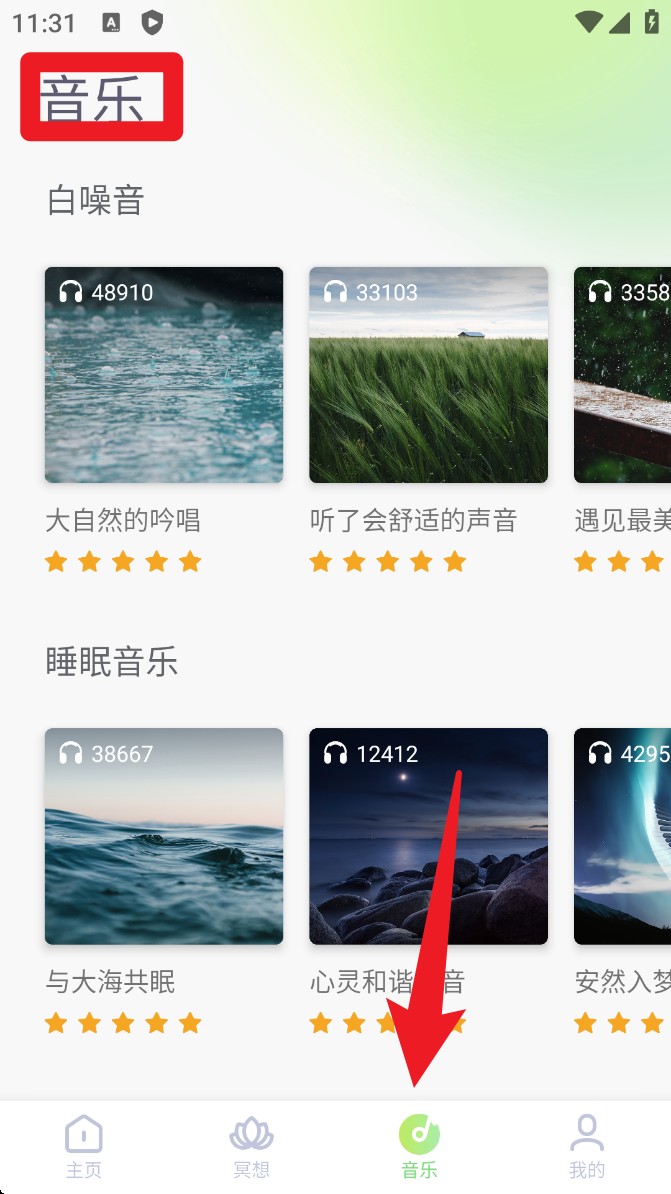Open the 大自然的吟唱 white noise card
Screen dimensions: 671x1194
click(x=164, y=375)
